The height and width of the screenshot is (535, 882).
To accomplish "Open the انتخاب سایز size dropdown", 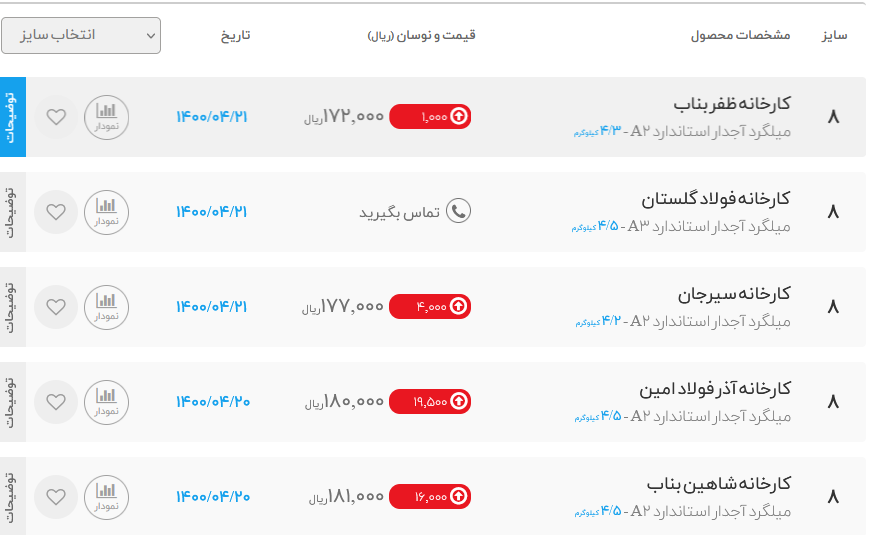I will click(81, 35).
